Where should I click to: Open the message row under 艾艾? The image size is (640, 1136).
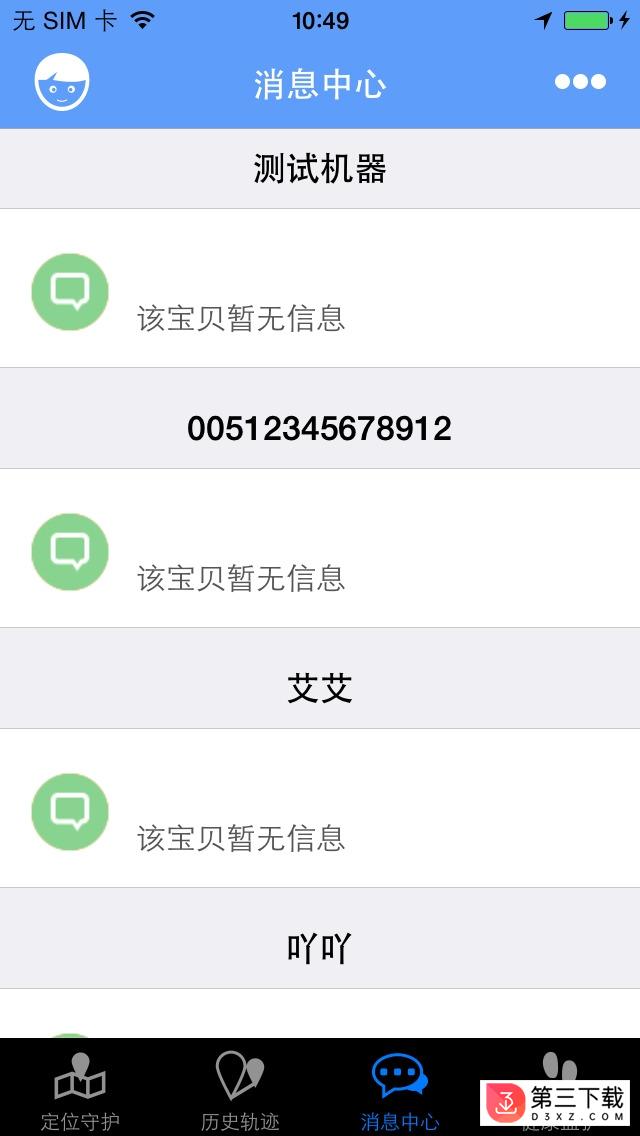click(x=320, y=809)
